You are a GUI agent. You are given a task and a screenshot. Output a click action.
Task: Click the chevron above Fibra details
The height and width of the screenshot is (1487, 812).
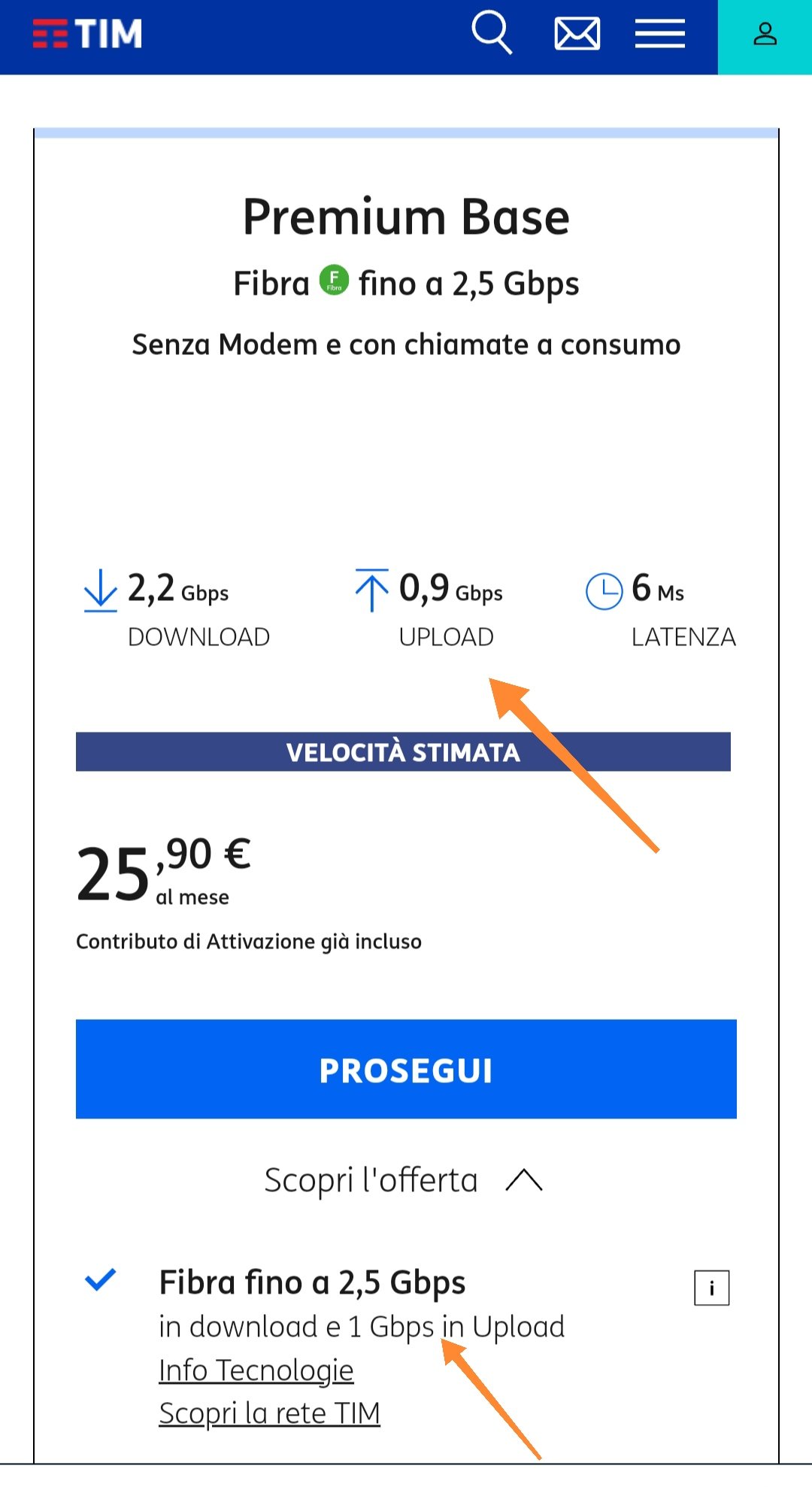pyautogui.click(x=524, y=1179)
